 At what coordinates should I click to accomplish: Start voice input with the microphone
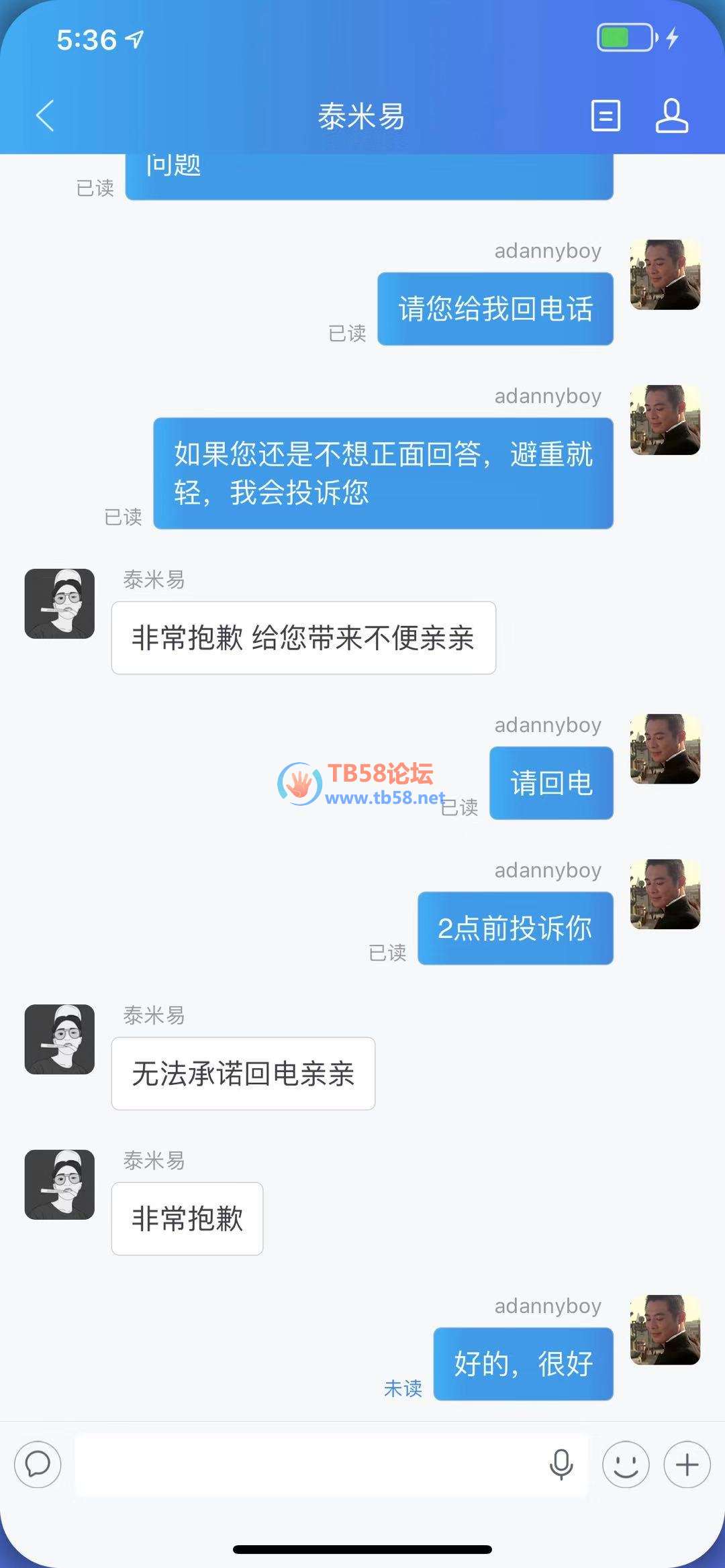point(561,1464)
